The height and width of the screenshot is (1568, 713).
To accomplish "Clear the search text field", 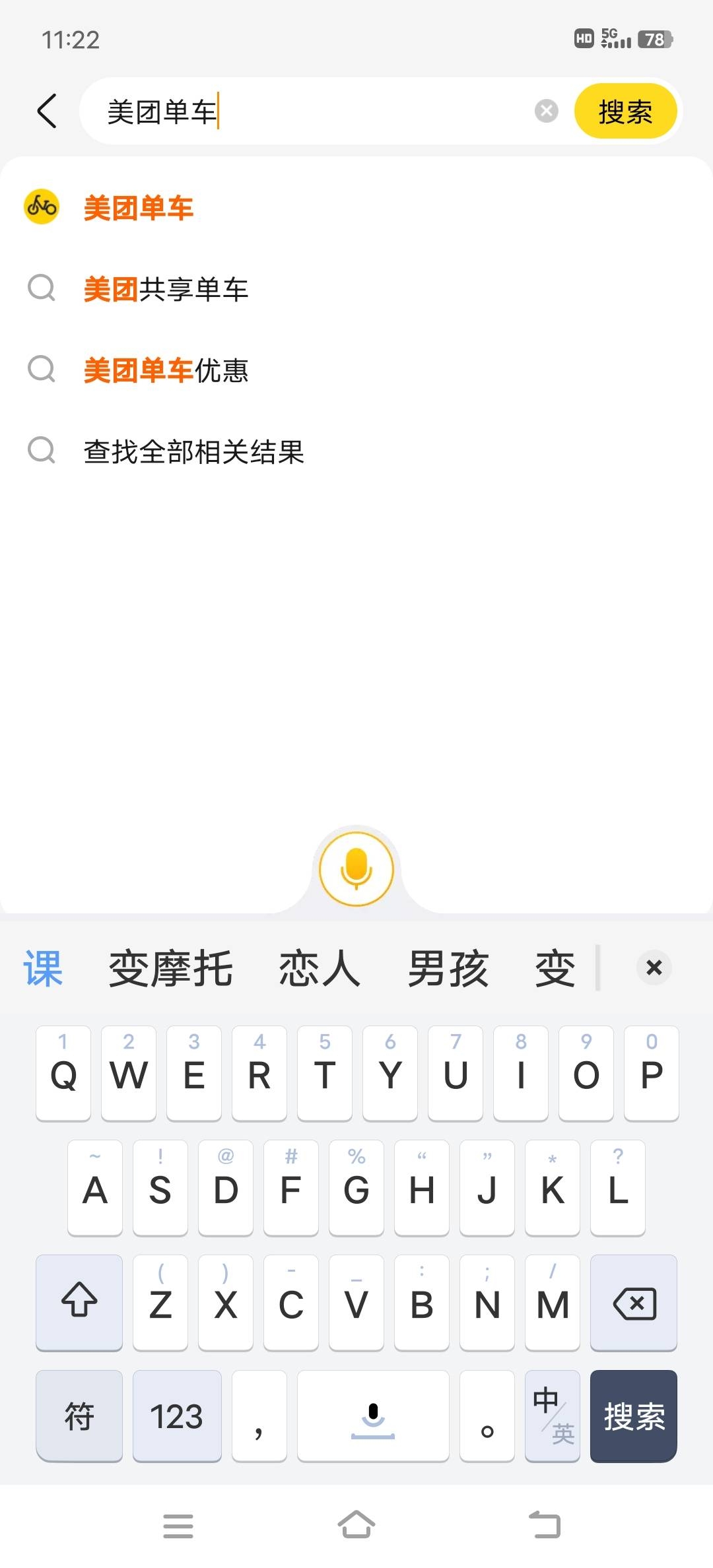I will [546, 111].
